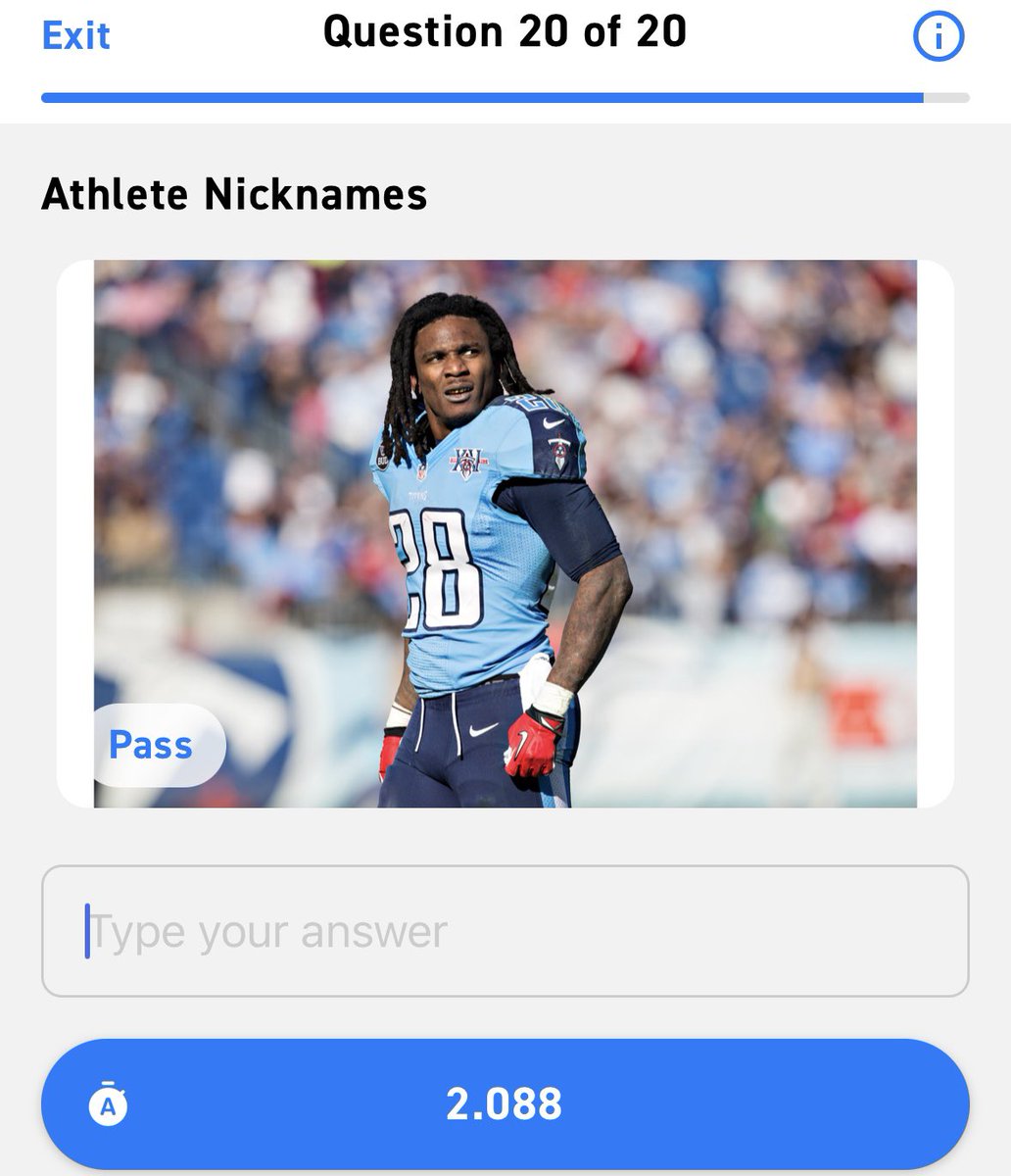Exit the quiz
1011x1176 pixels.
[x=75, y=36]
